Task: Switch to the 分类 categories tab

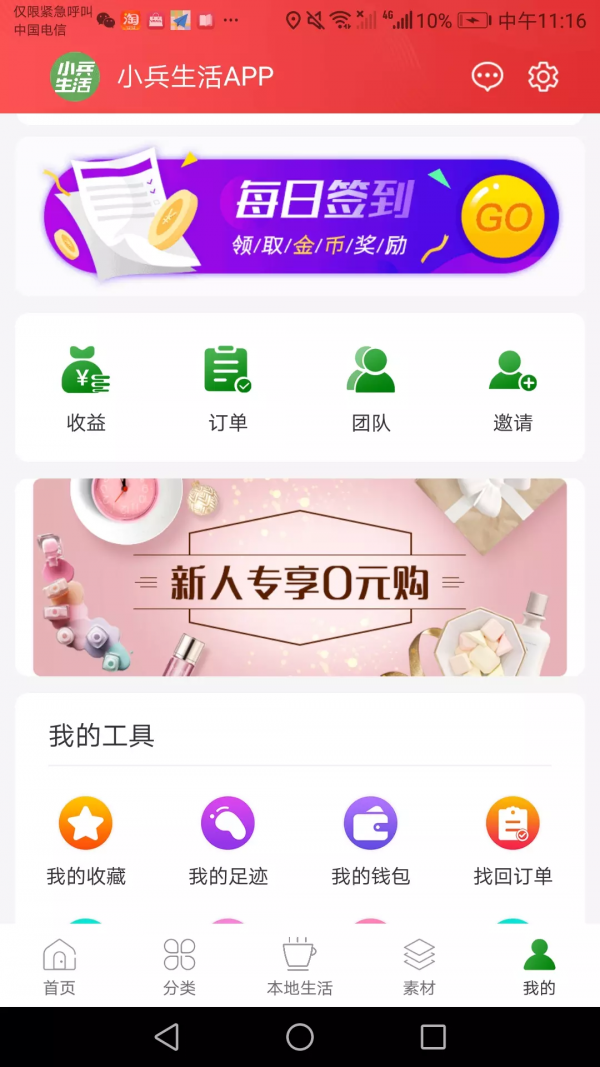Action: point(180,967)
